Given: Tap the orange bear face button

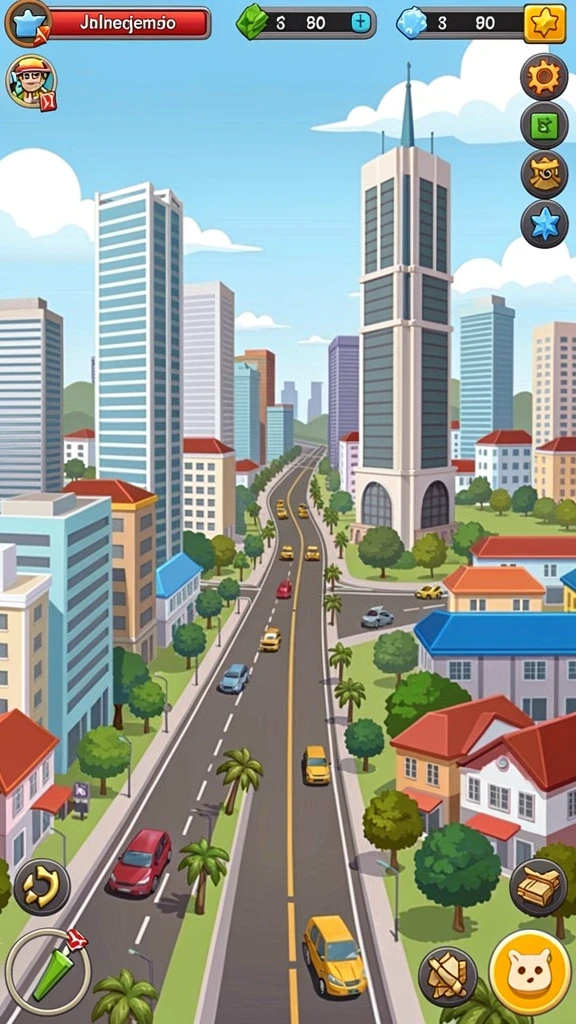Looking at the screenshot, I should pos(530,972).
